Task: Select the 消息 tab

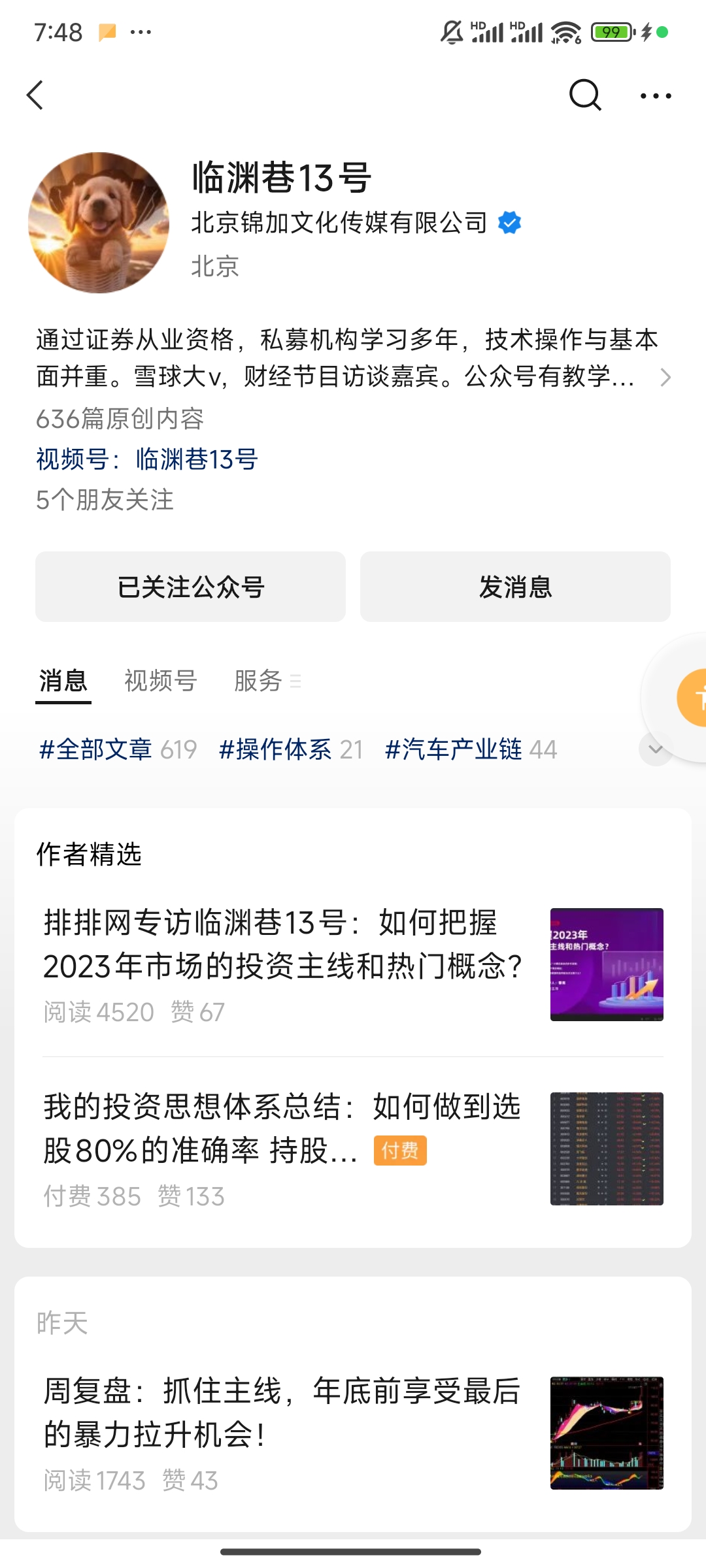Action: (x=63, y=681)
